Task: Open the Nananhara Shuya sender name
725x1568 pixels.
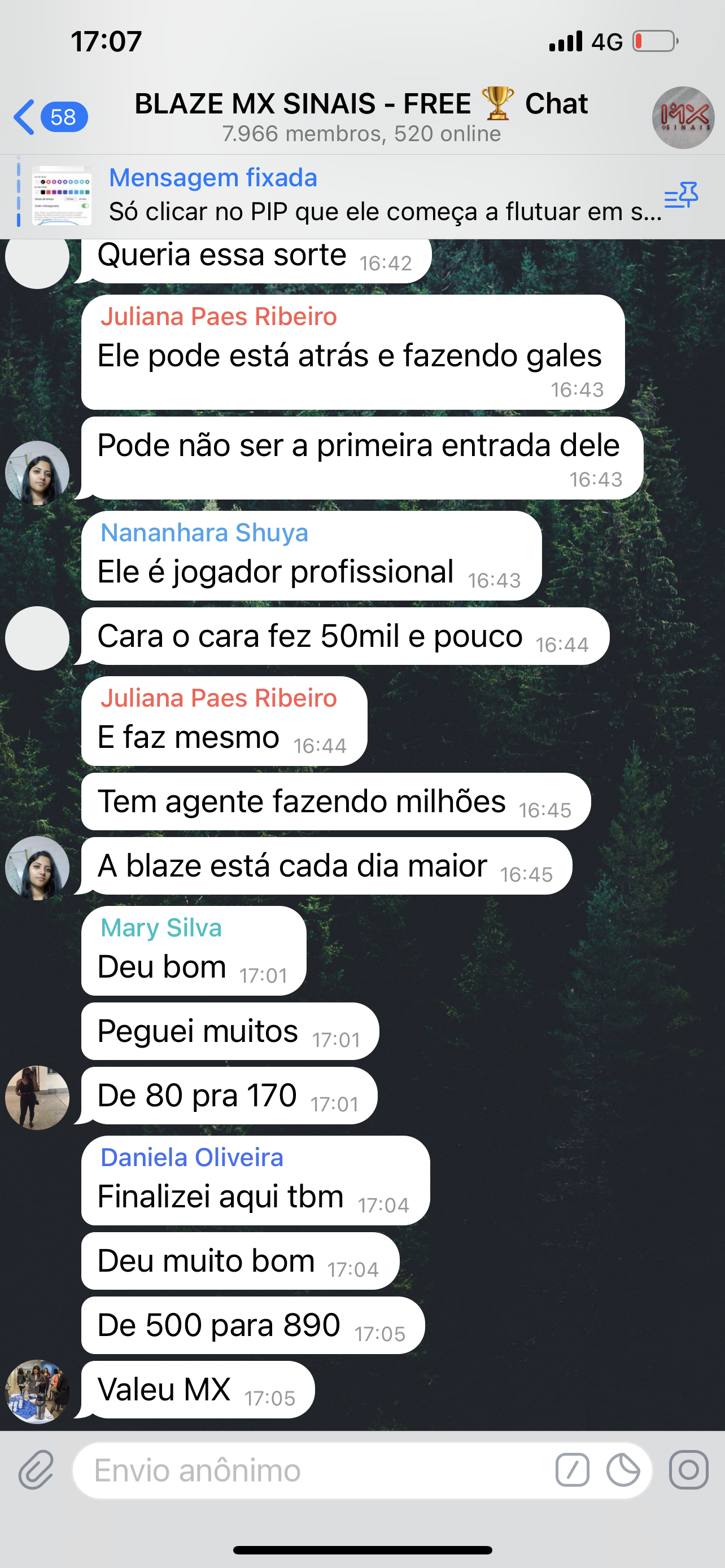Action: pos(204,533)
